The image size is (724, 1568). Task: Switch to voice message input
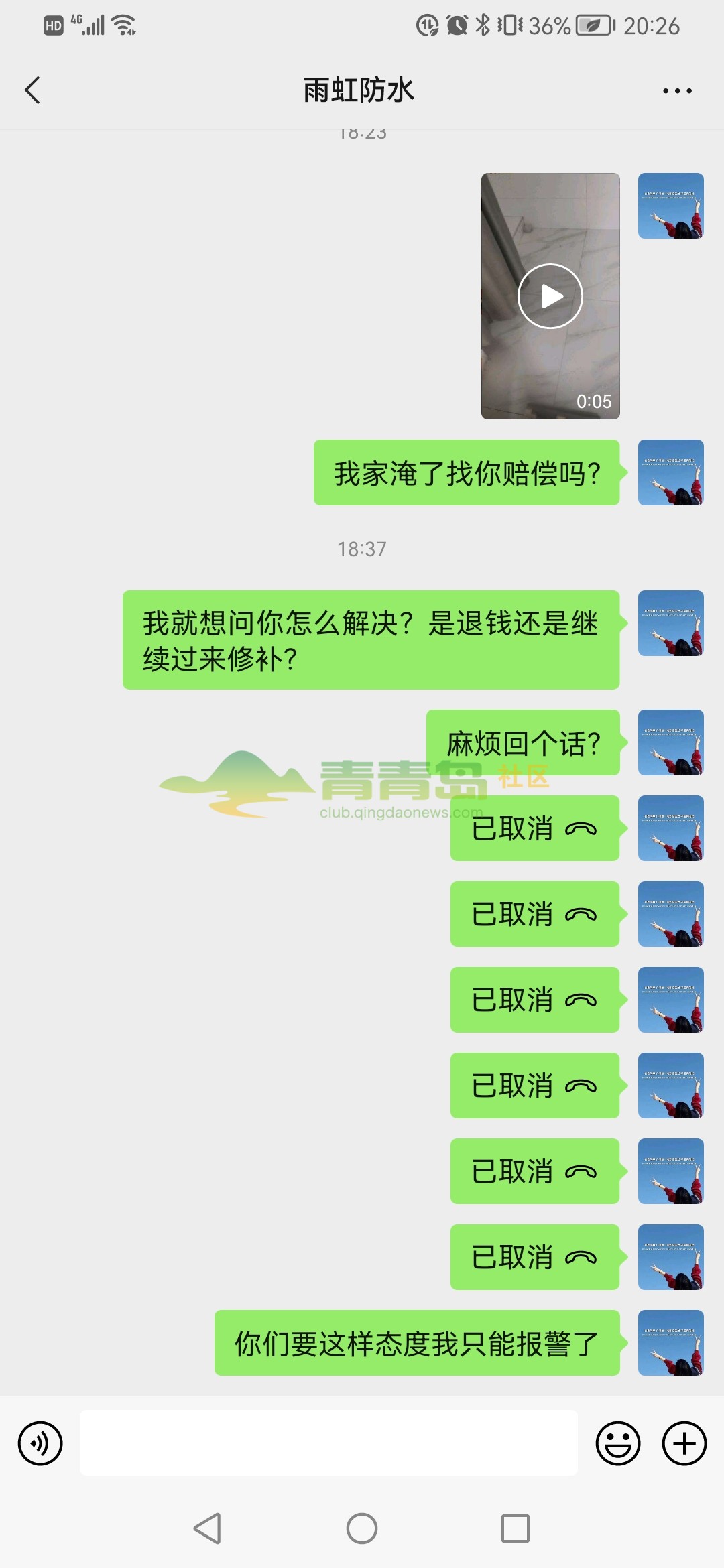click(40, 1443)
